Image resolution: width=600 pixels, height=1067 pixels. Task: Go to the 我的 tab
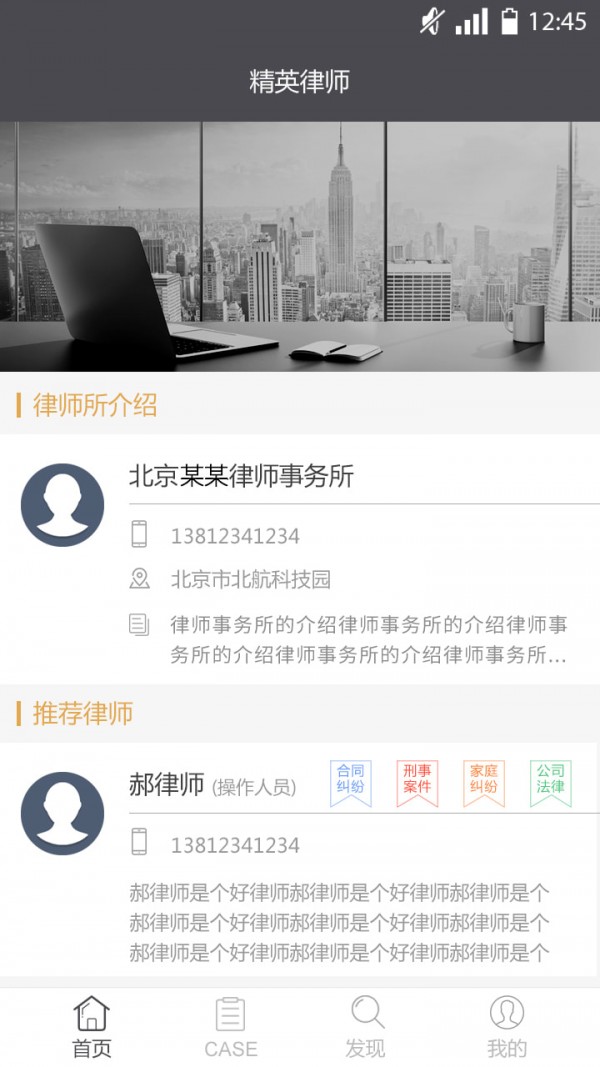pyautogui.click(x=506, y=1026)
